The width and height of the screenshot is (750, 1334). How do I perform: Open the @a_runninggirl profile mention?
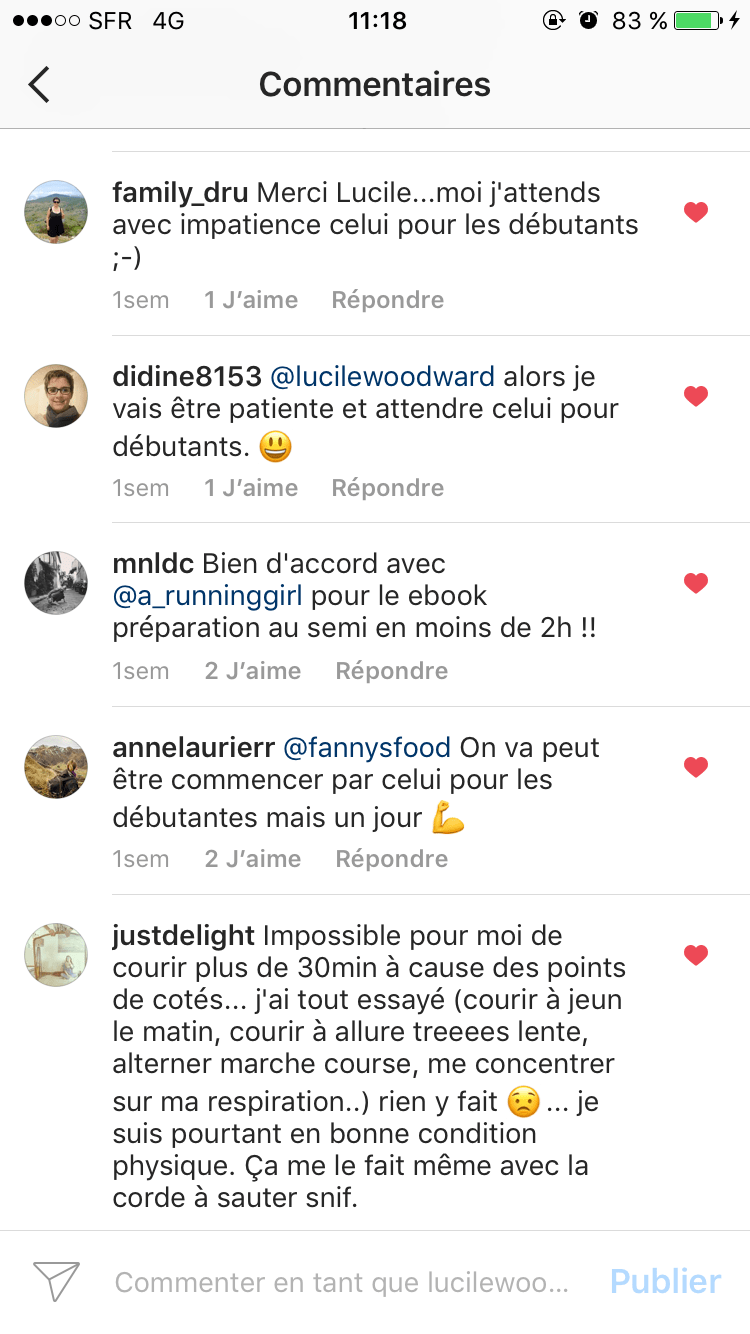tap(209, 596)
